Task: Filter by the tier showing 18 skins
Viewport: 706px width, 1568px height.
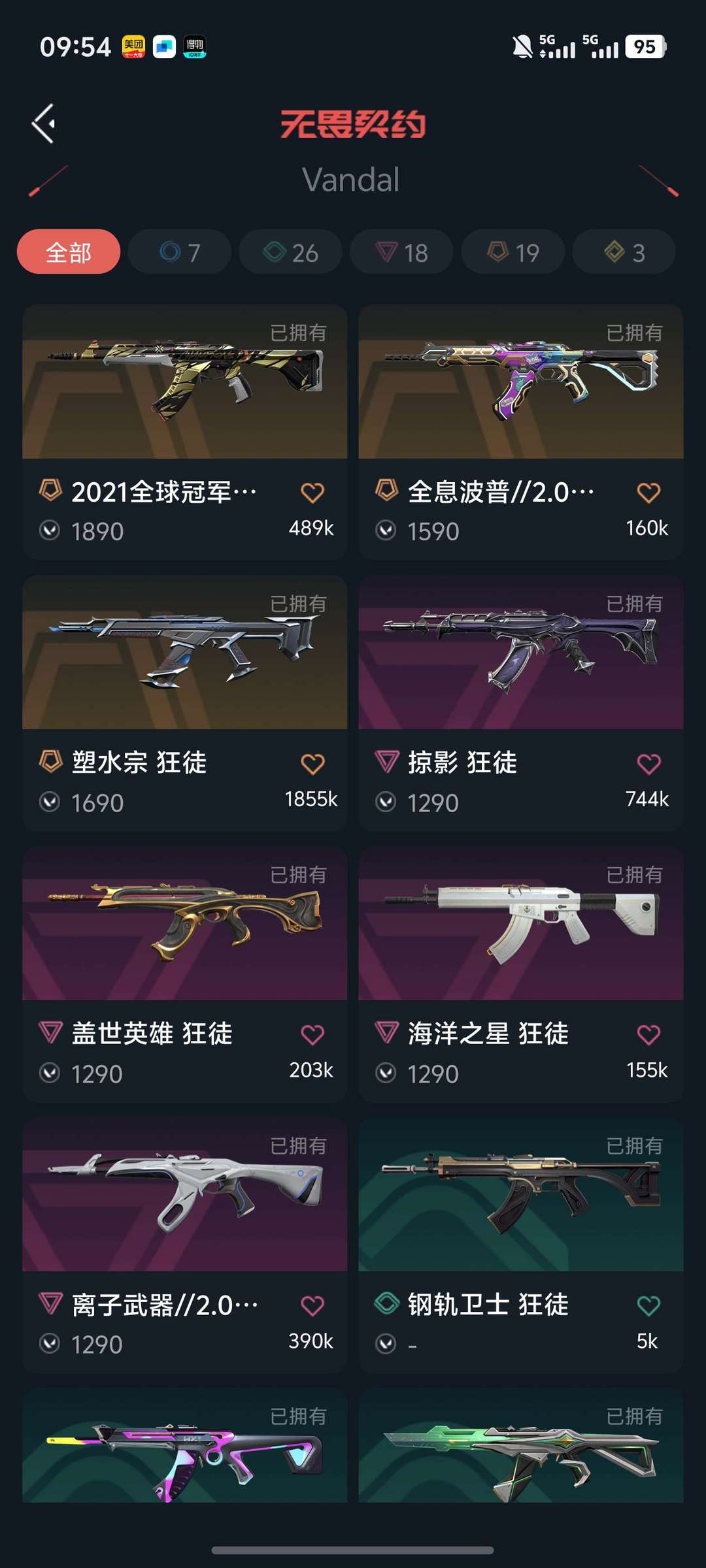Action: [x=401, y=252]
